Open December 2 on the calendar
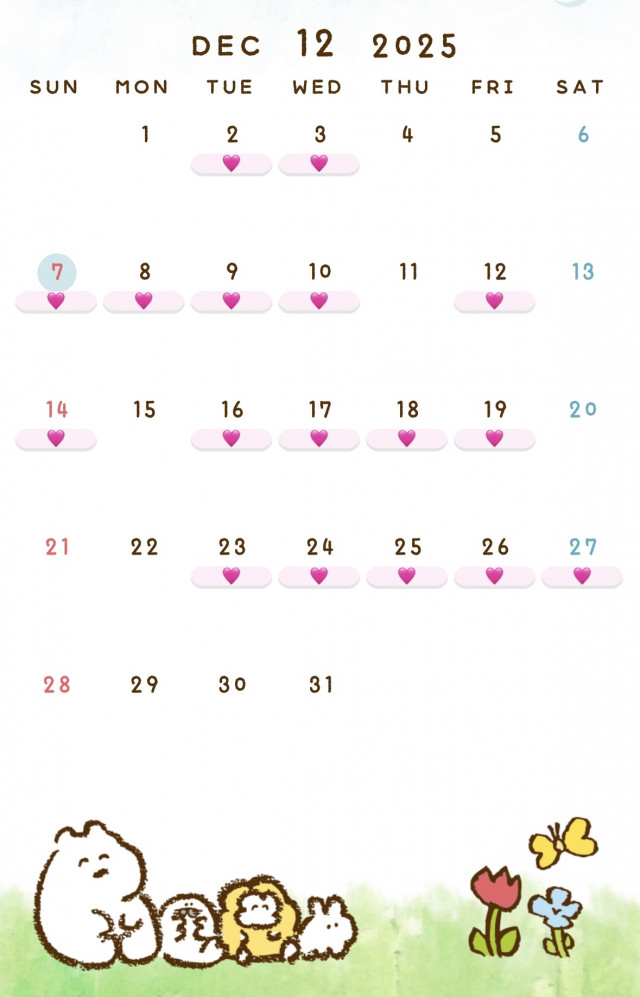 [232, 135]
